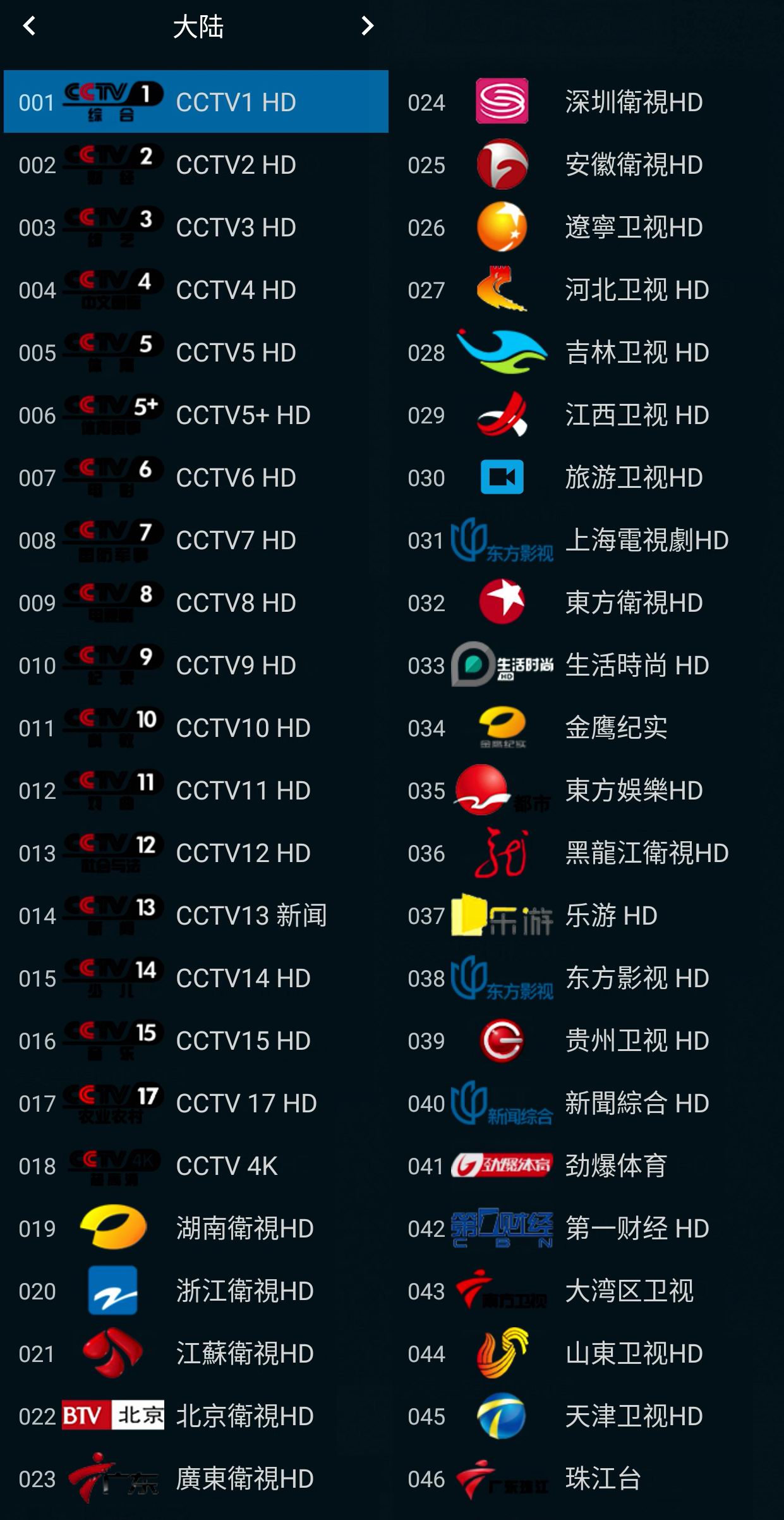Screen dimensions: 784x1520
Task: Select 金鹰纪实 channel
Action: [x=586, y=728]
